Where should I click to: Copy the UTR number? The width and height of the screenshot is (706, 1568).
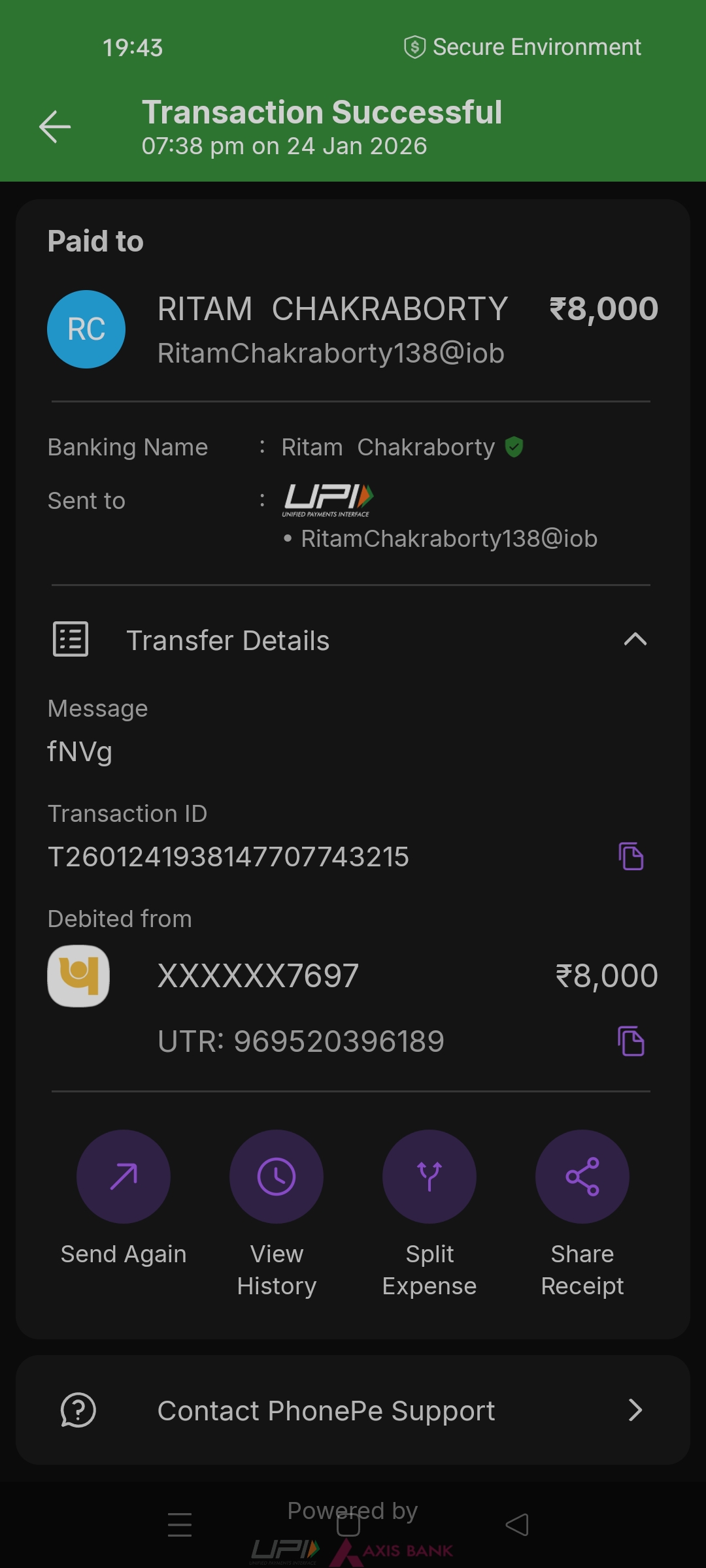click(631, 1041)
